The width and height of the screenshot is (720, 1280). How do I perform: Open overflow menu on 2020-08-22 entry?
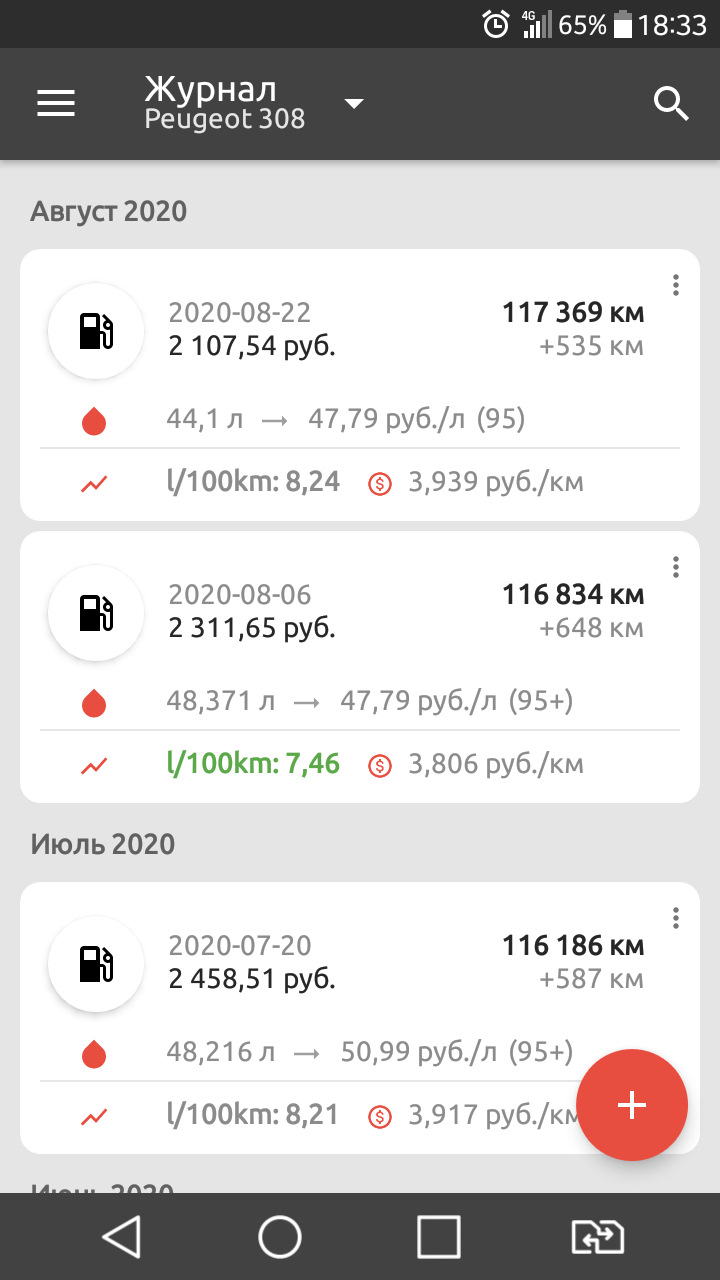pos(675,285)
